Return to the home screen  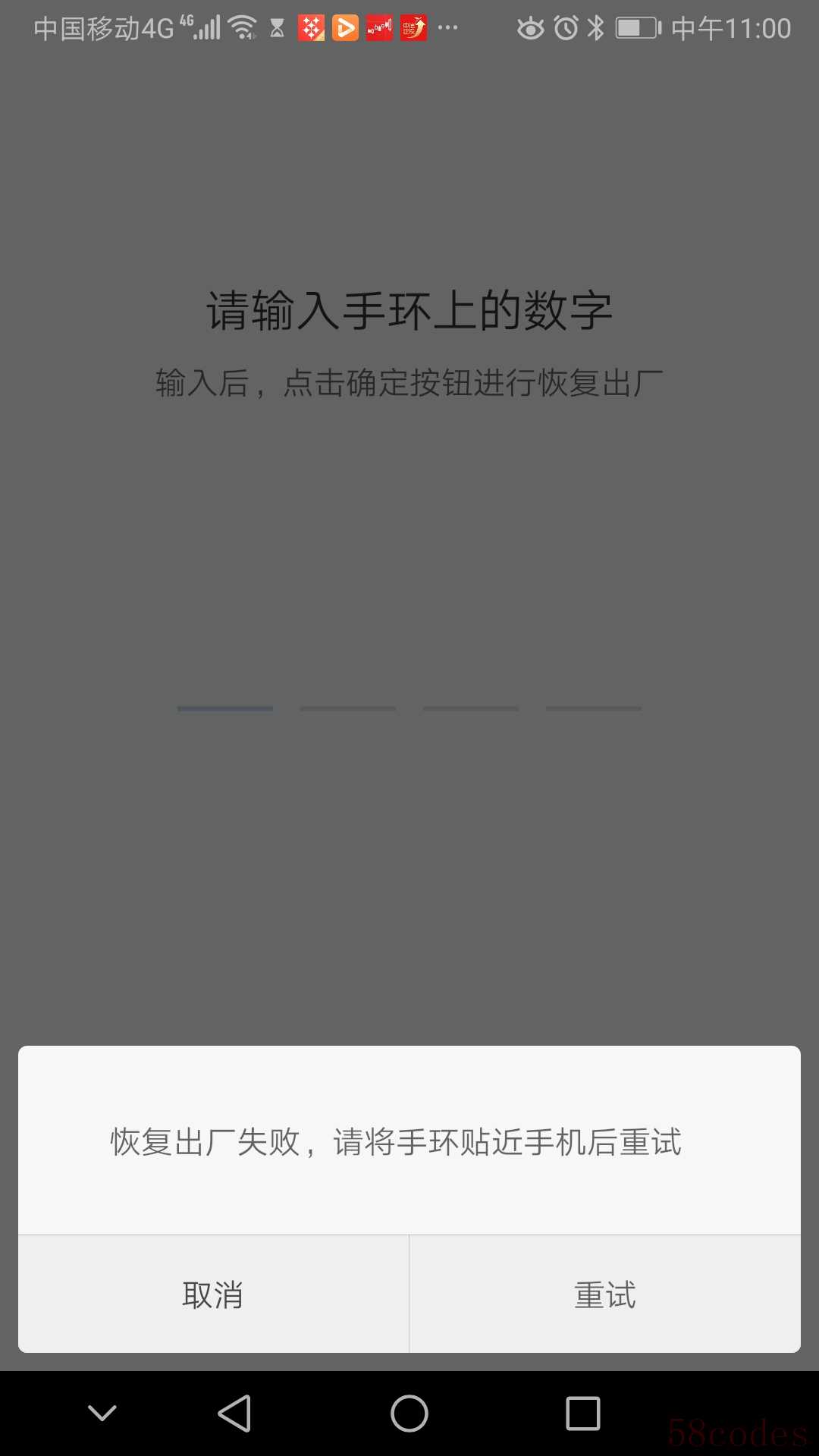click(409, 1414)
